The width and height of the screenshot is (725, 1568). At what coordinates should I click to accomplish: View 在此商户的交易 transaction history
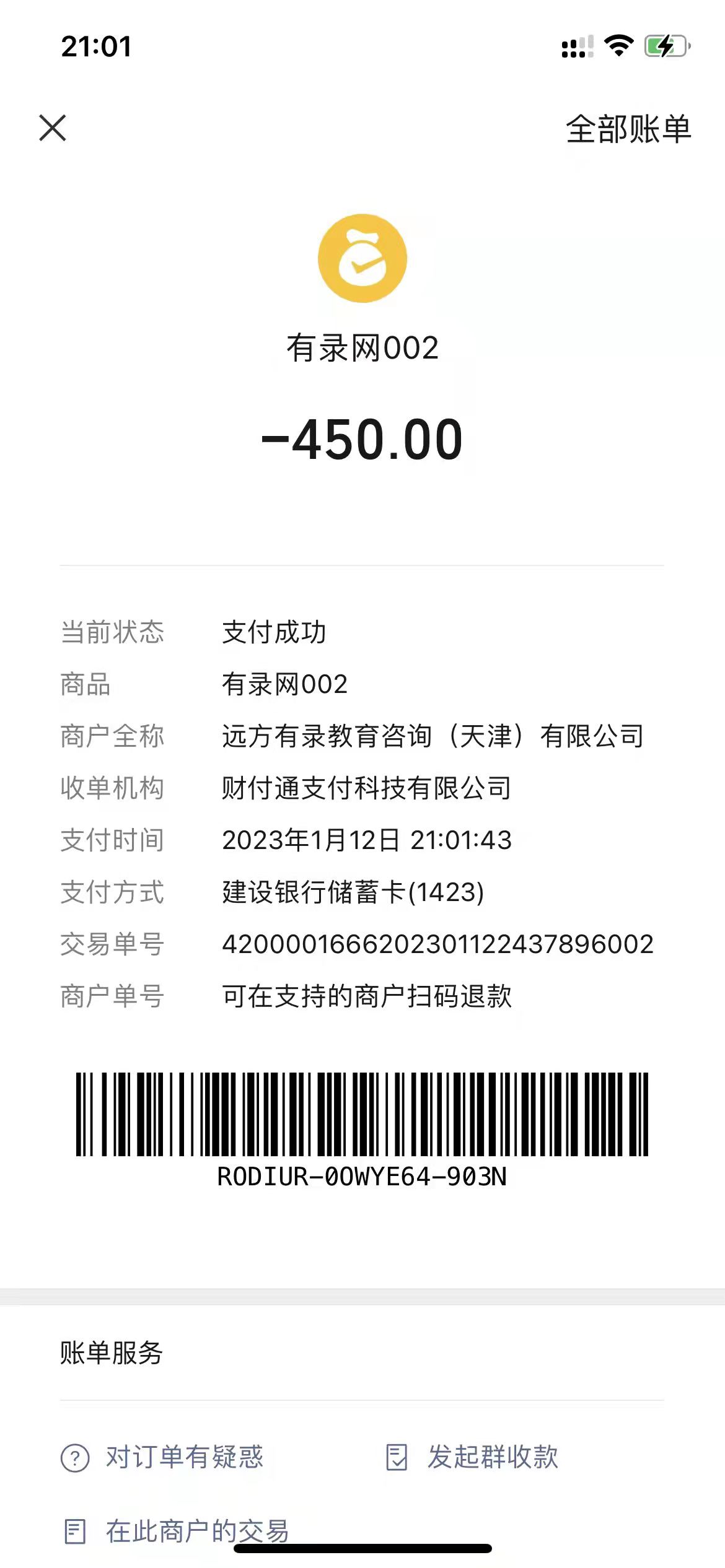[177, 1531]
